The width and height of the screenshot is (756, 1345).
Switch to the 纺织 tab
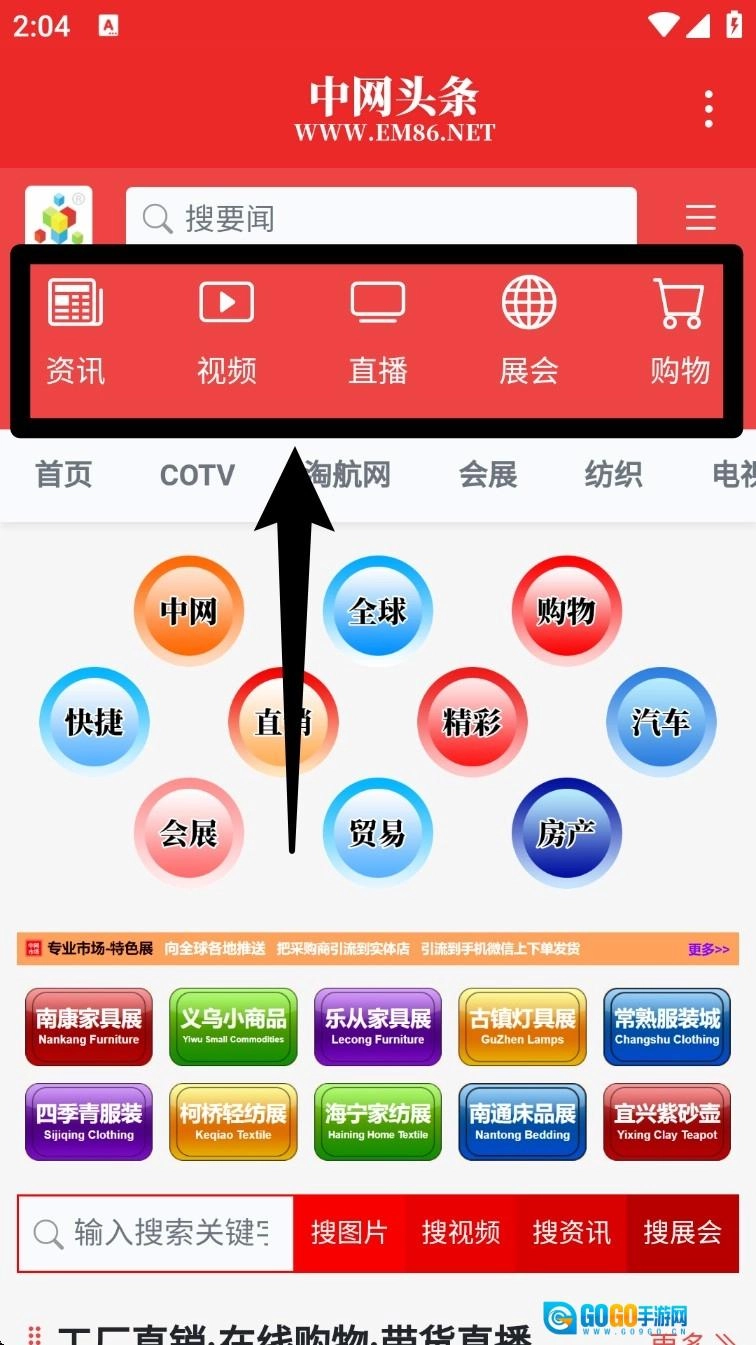point(613,475)
